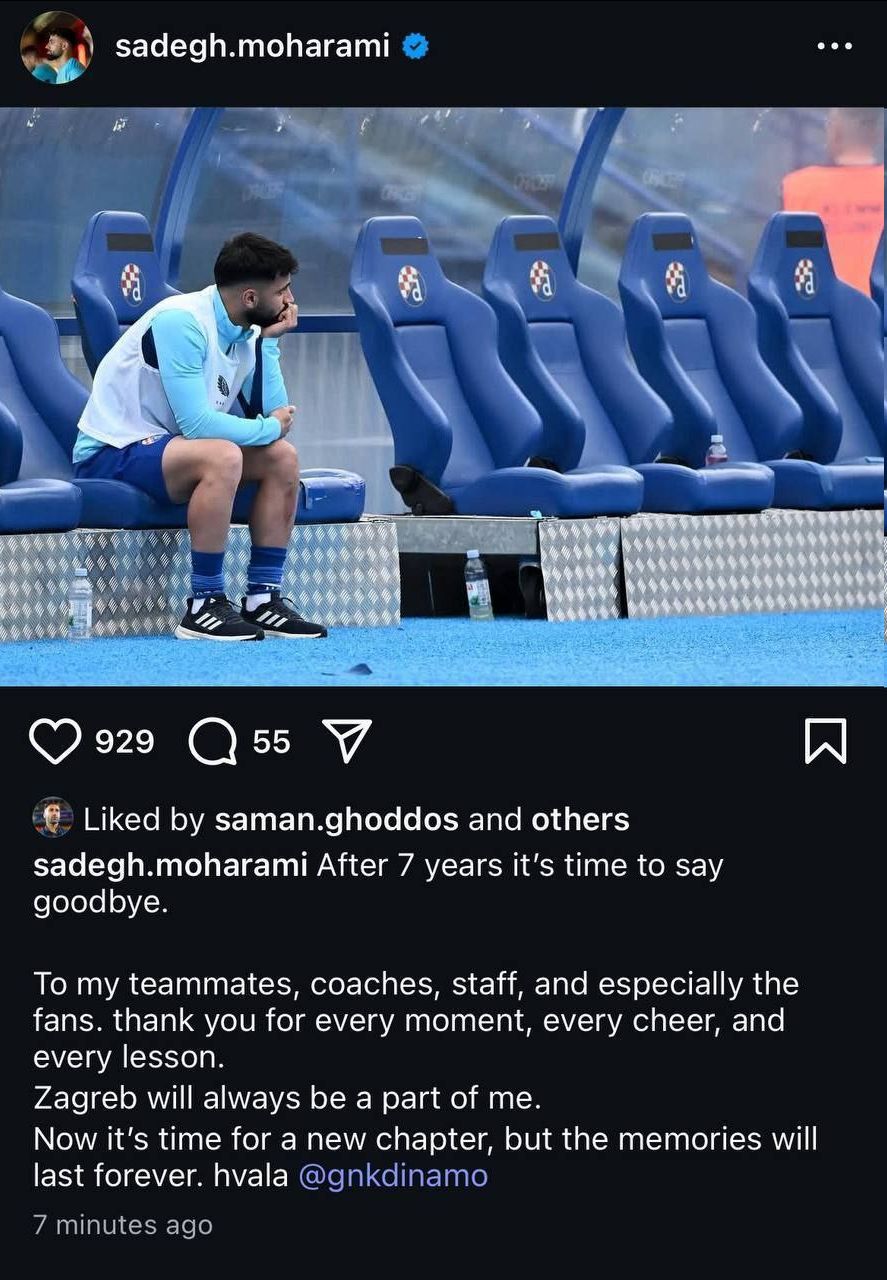
Task: Open the comments bubble icon
Action: pos(212,742)
